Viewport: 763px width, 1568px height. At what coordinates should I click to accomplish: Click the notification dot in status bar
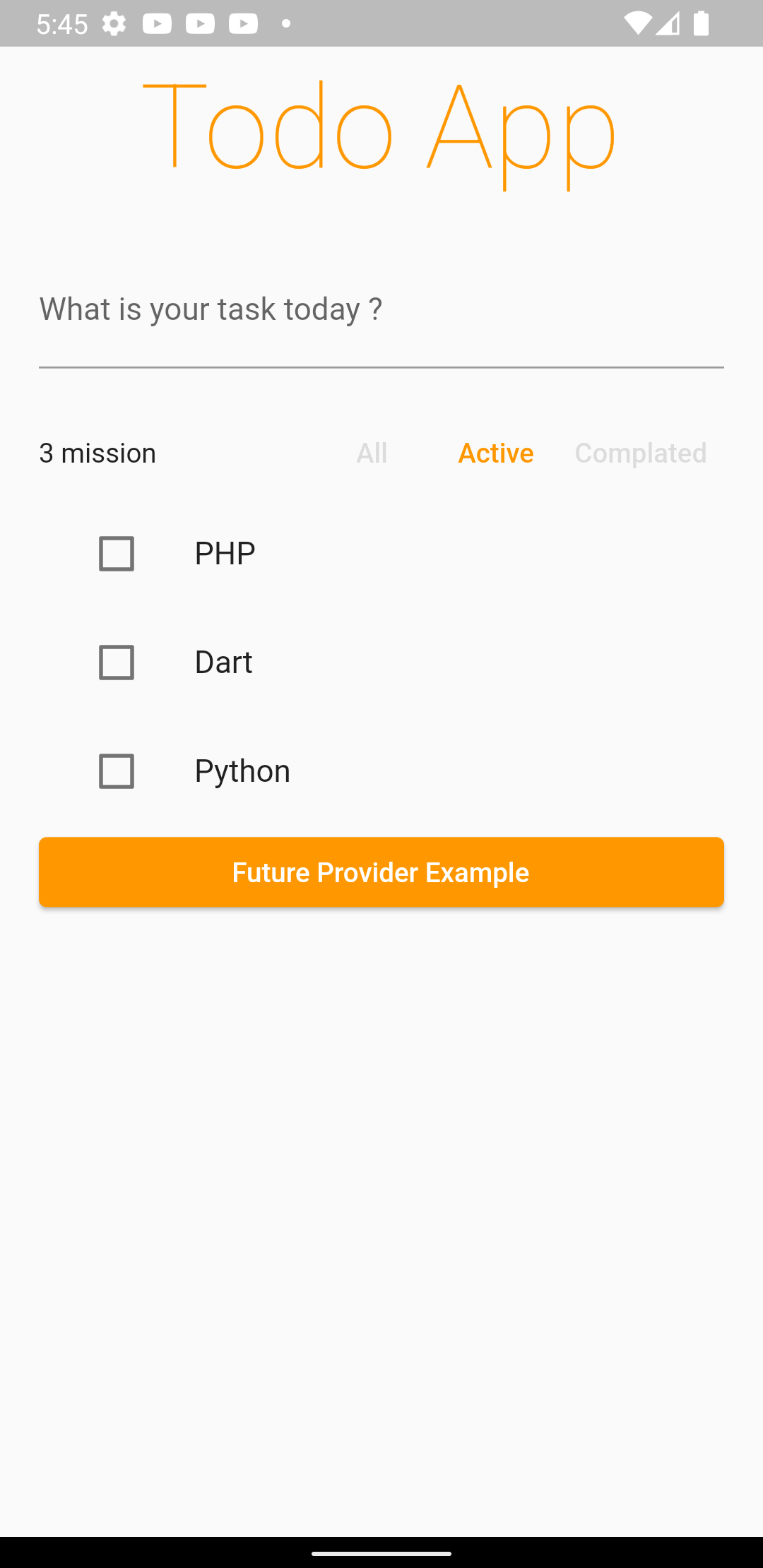click(x=286, y=23)
